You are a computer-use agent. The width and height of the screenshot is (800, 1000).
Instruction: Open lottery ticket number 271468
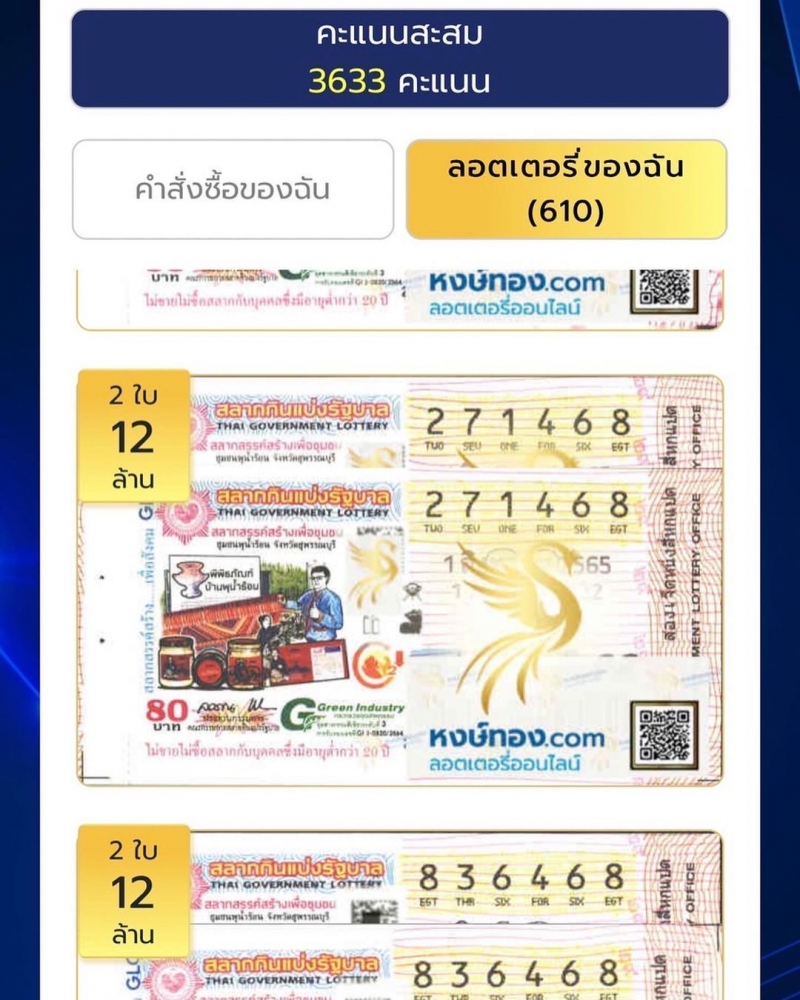point(400,580)
